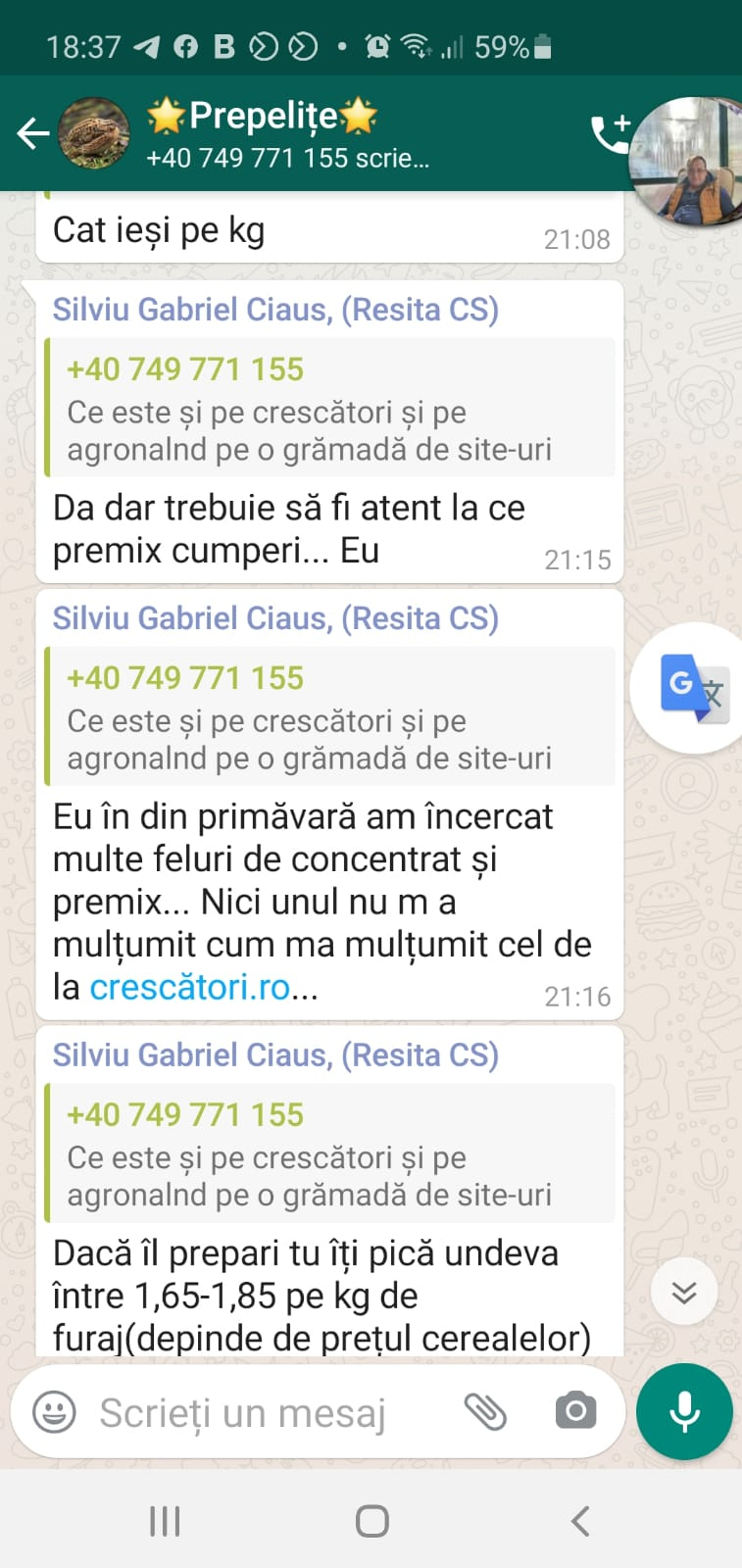Jump to the latest messages

684,1292
